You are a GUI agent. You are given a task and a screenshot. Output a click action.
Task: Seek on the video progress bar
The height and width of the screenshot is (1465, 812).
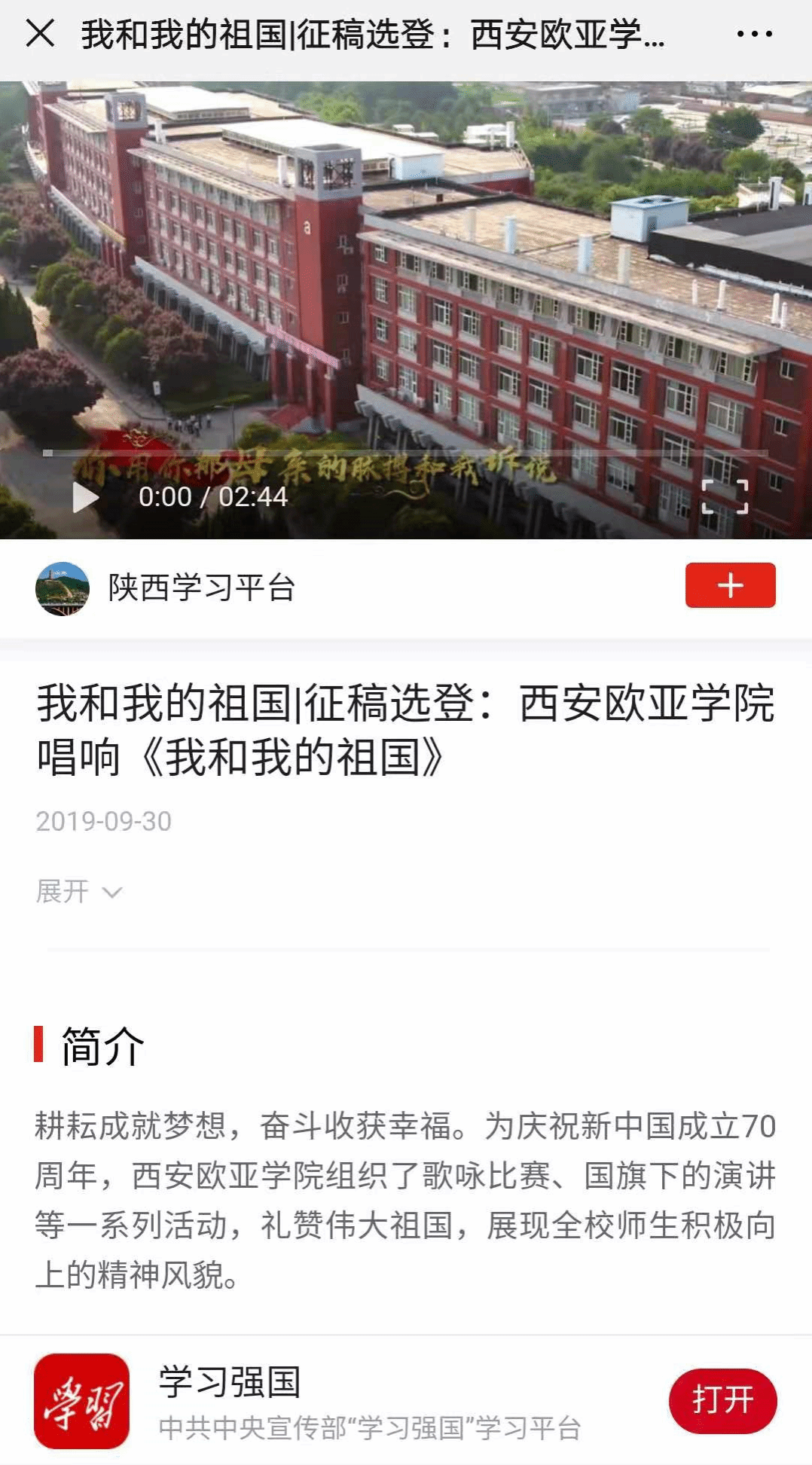(405, 453)
